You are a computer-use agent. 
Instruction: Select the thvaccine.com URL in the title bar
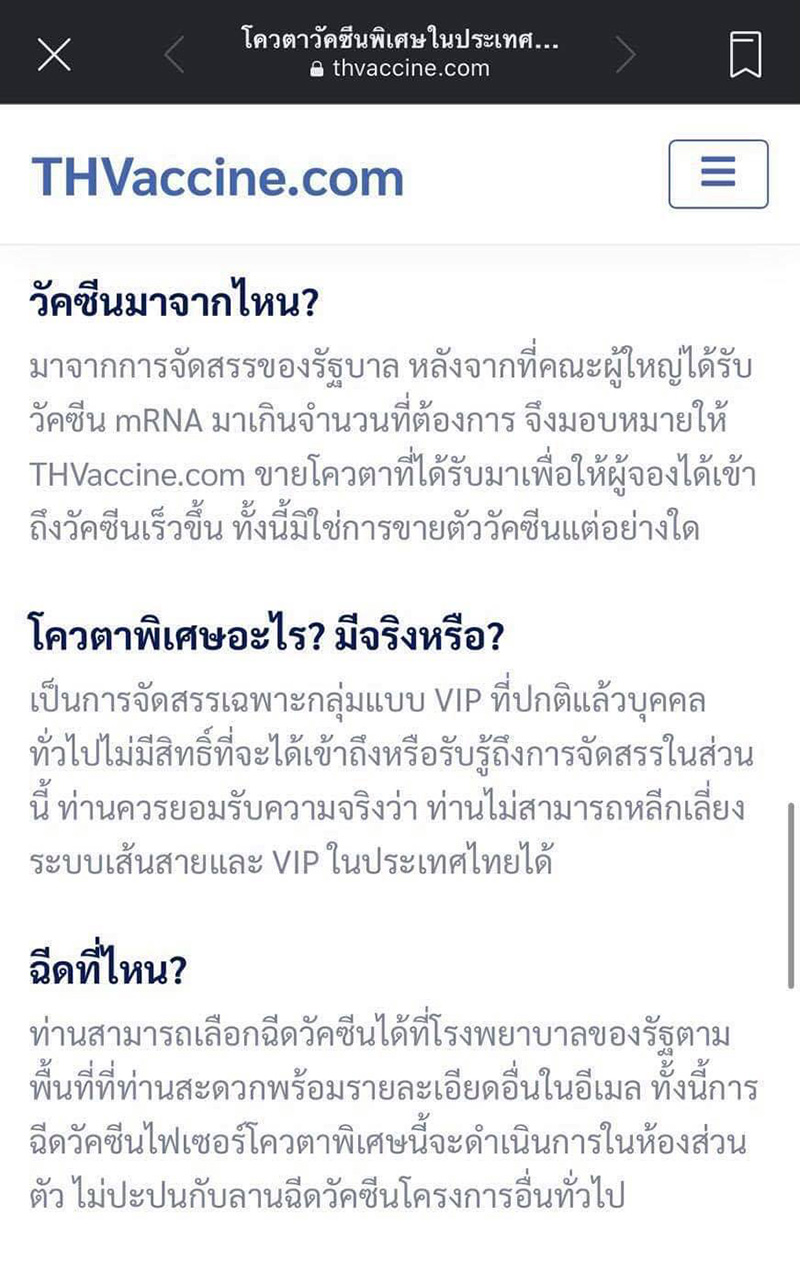(x=414, y=68)
